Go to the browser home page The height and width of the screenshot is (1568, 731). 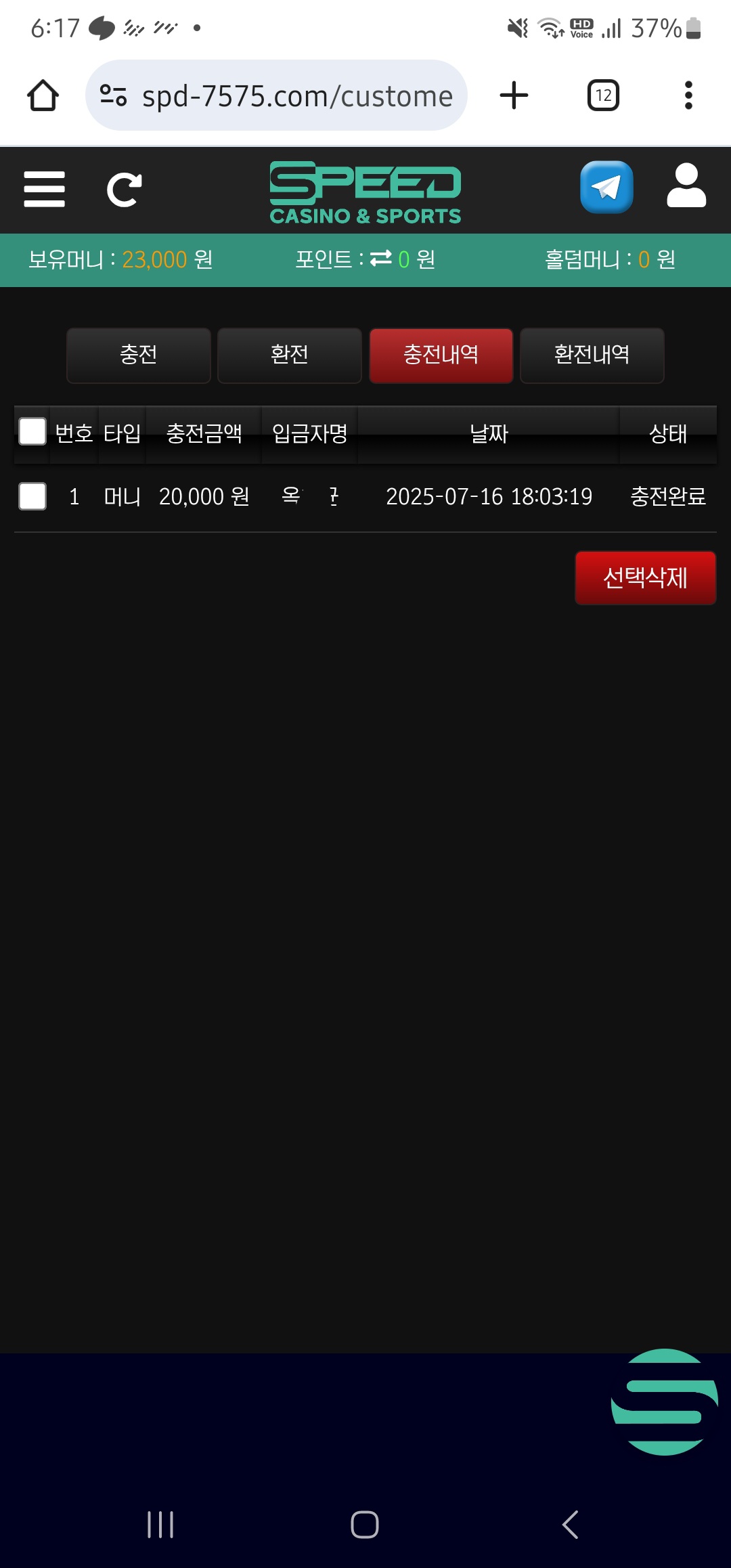43,95
